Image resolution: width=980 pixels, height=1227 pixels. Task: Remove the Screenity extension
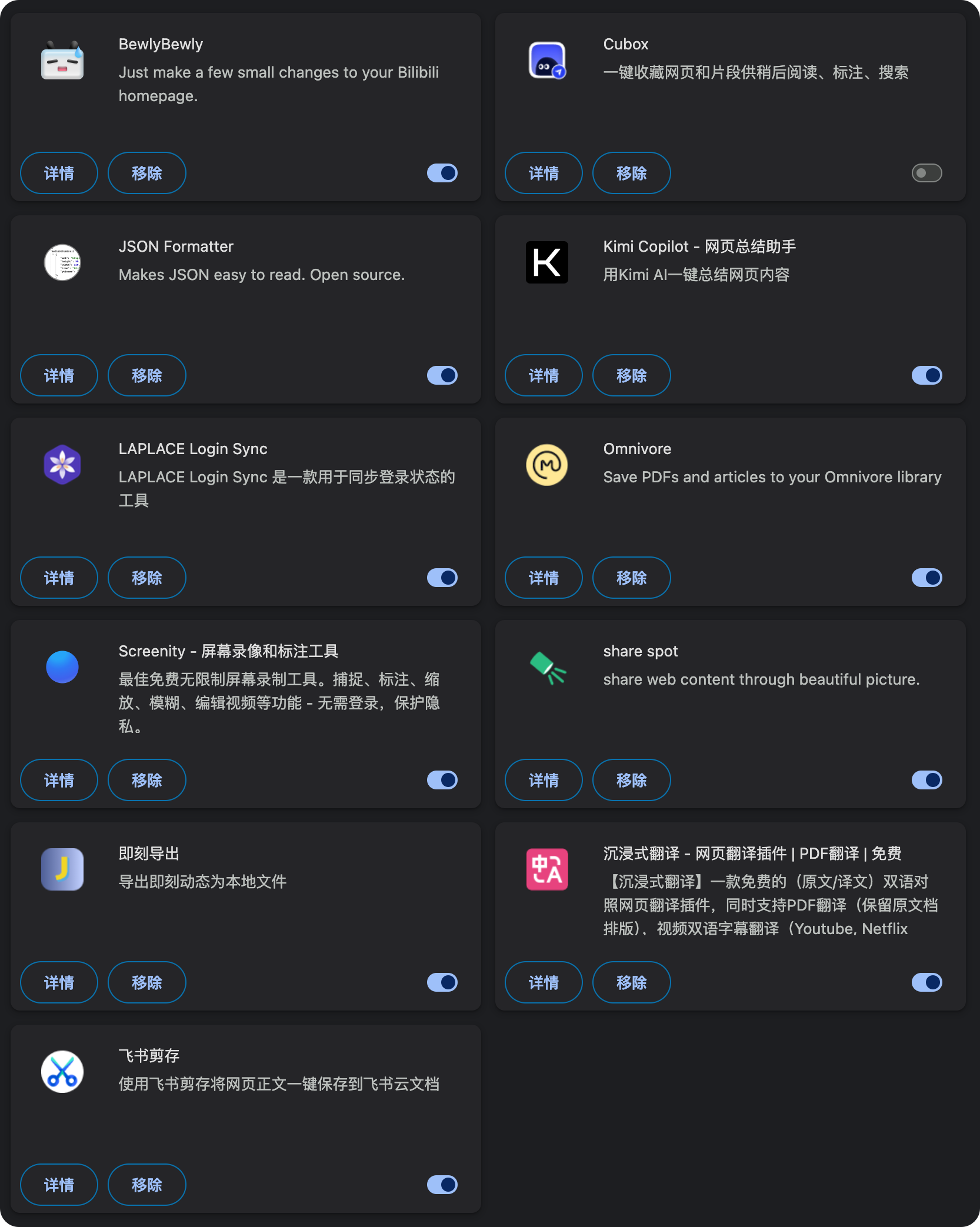click(146, 780)
